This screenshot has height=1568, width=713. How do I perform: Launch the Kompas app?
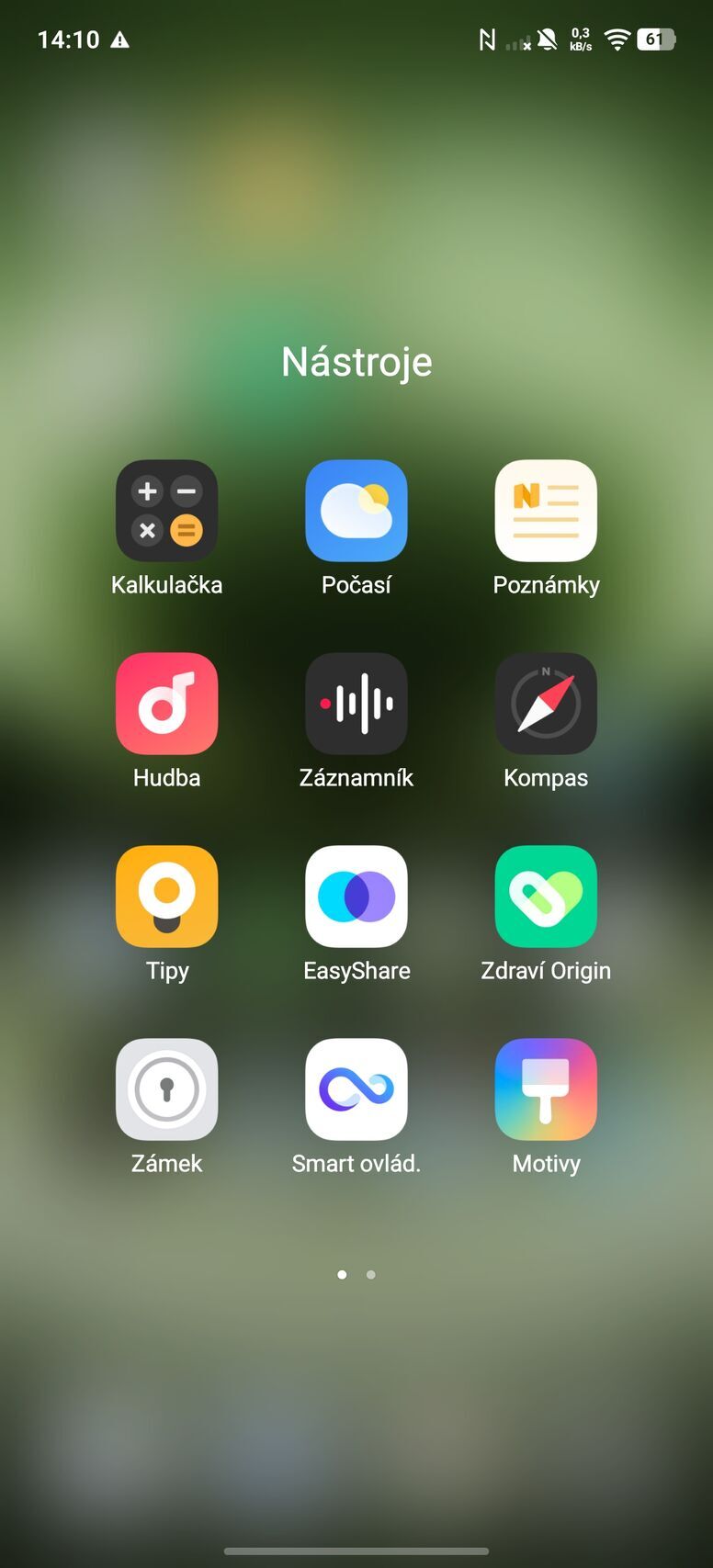(546, 704)
